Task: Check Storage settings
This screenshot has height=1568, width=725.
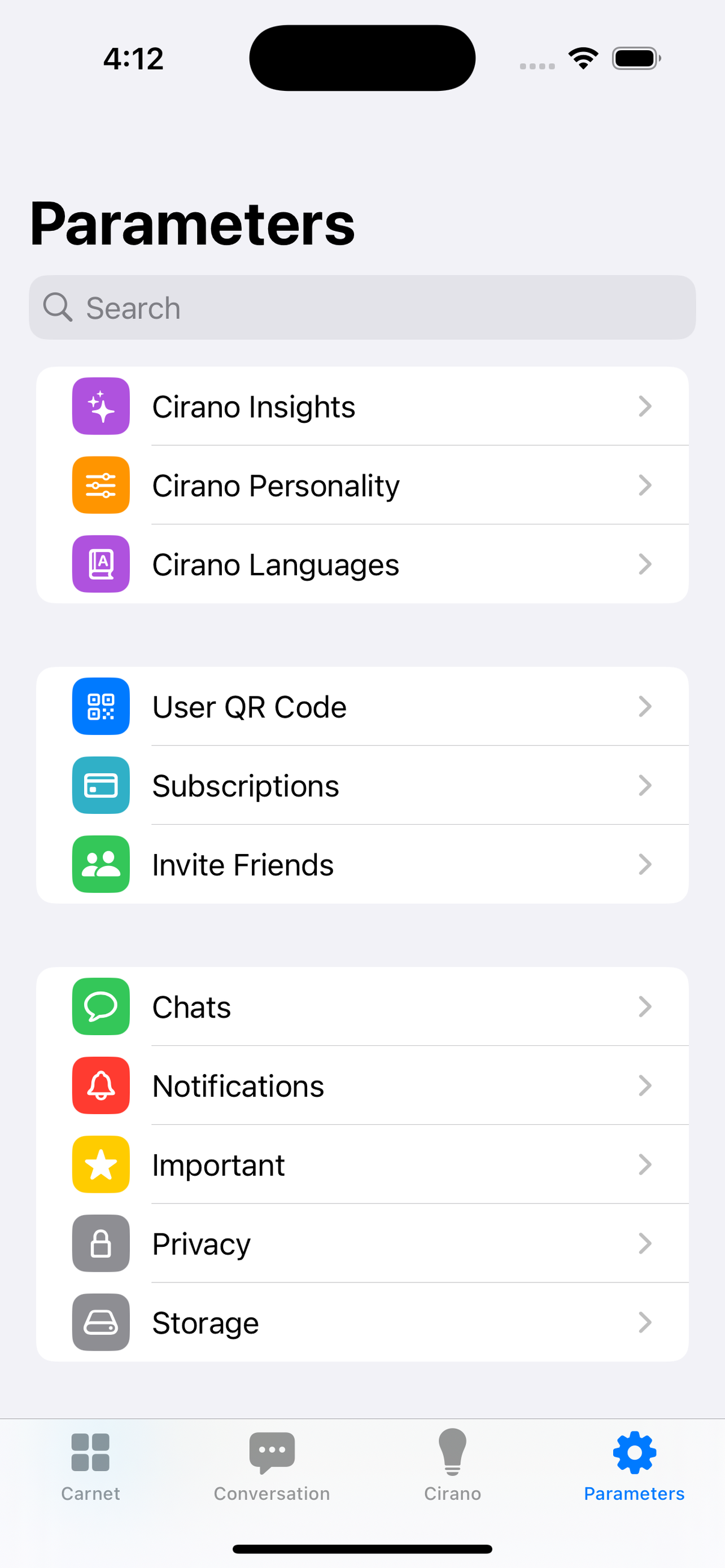Action: (x=362, y=1322)
